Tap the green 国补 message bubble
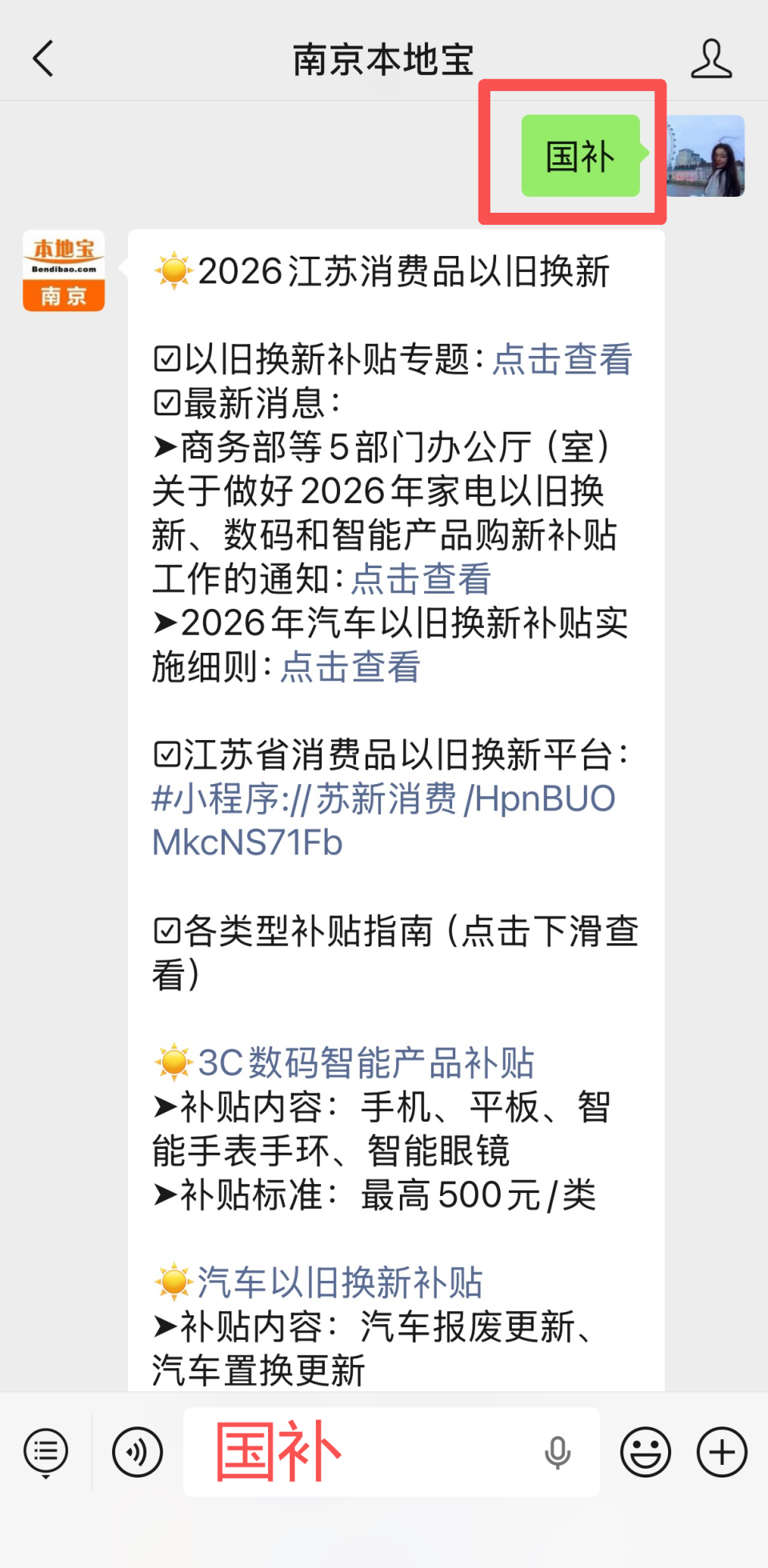The height and width of the screenshot is (1568, 768). tap(581, 156)
